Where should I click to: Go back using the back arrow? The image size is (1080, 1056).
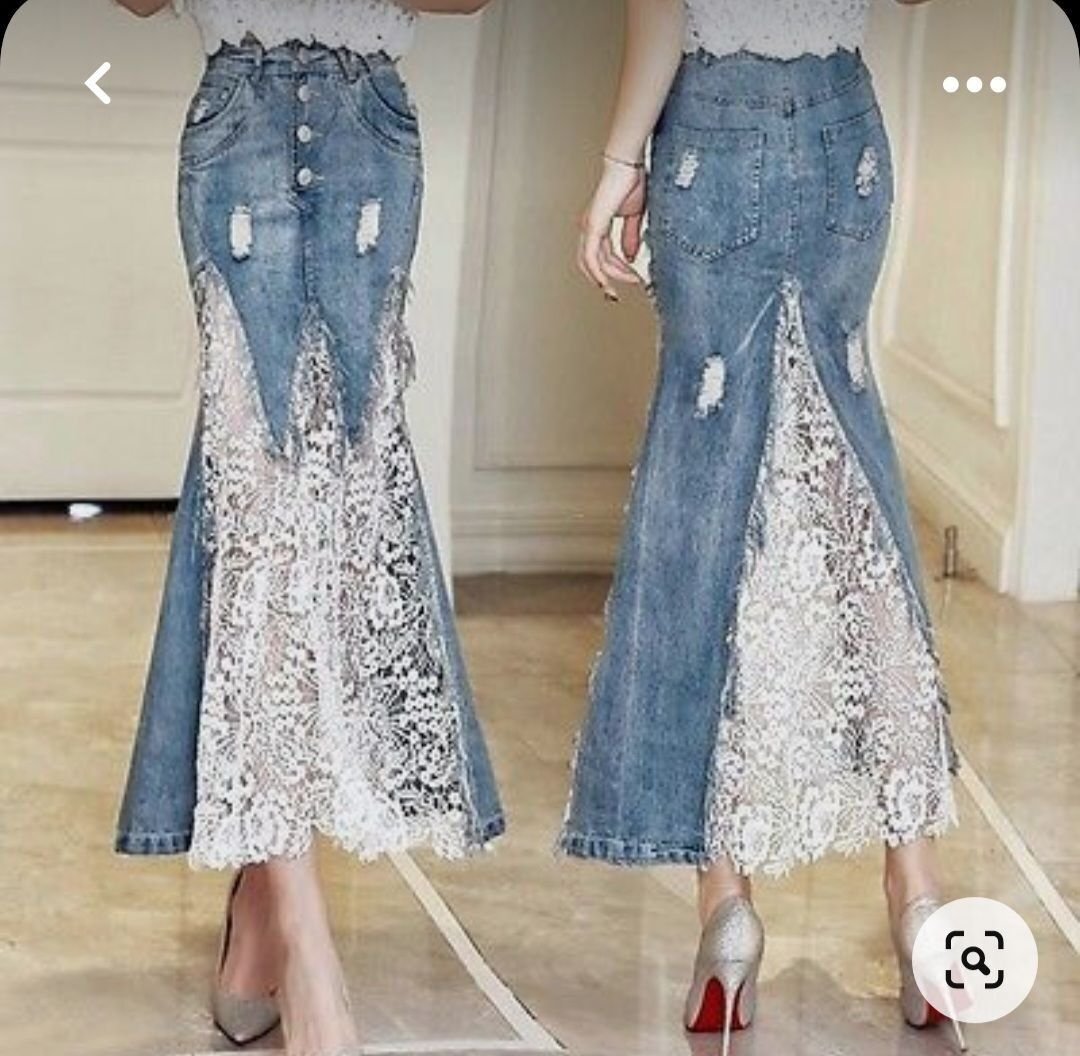click(98, 84)
